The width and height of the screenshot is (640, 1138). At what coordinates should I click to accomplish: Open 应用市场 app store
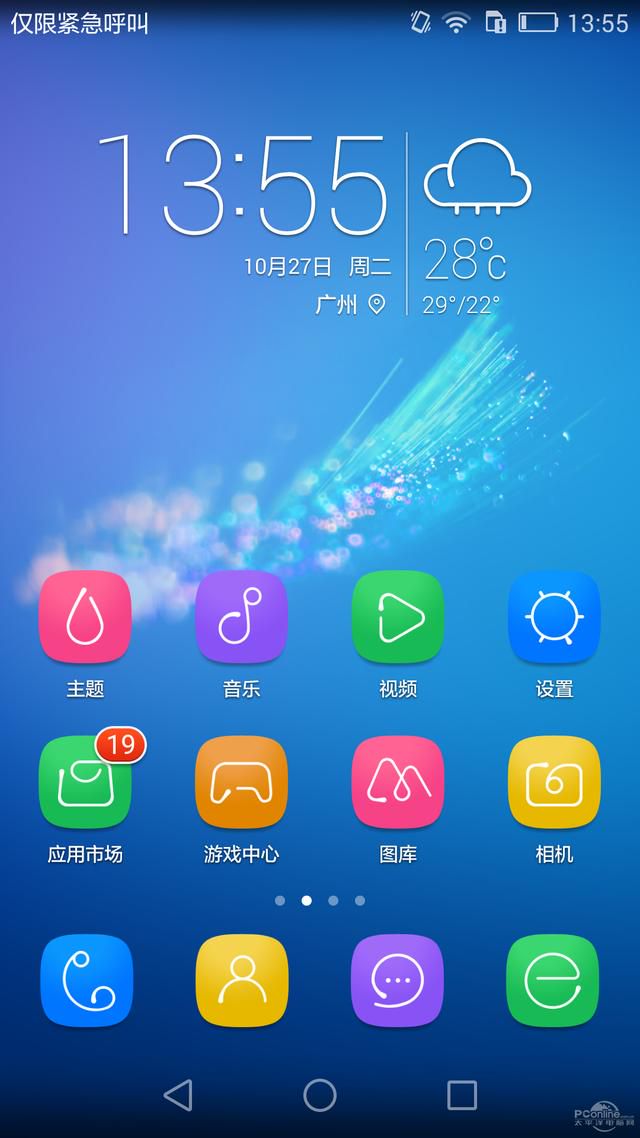click(x=85, y=783)
